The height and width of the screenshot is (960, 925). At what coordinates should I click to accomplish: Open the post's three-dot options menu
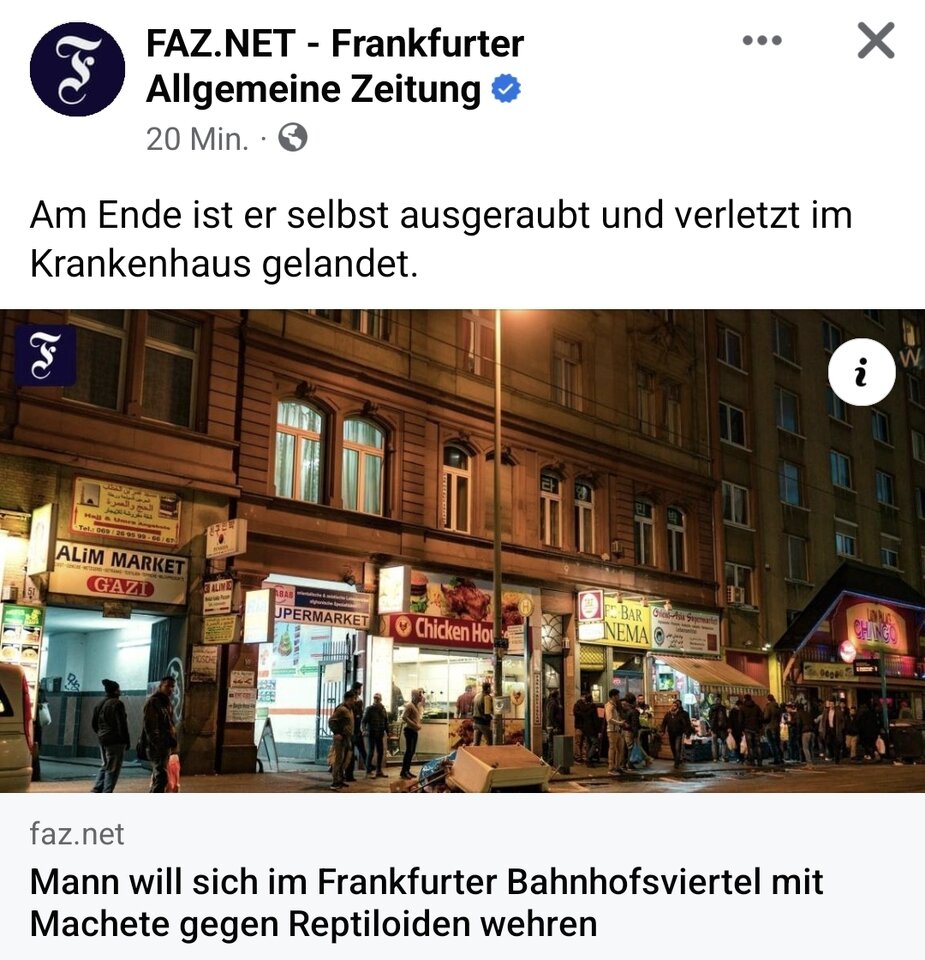[762, 41]
